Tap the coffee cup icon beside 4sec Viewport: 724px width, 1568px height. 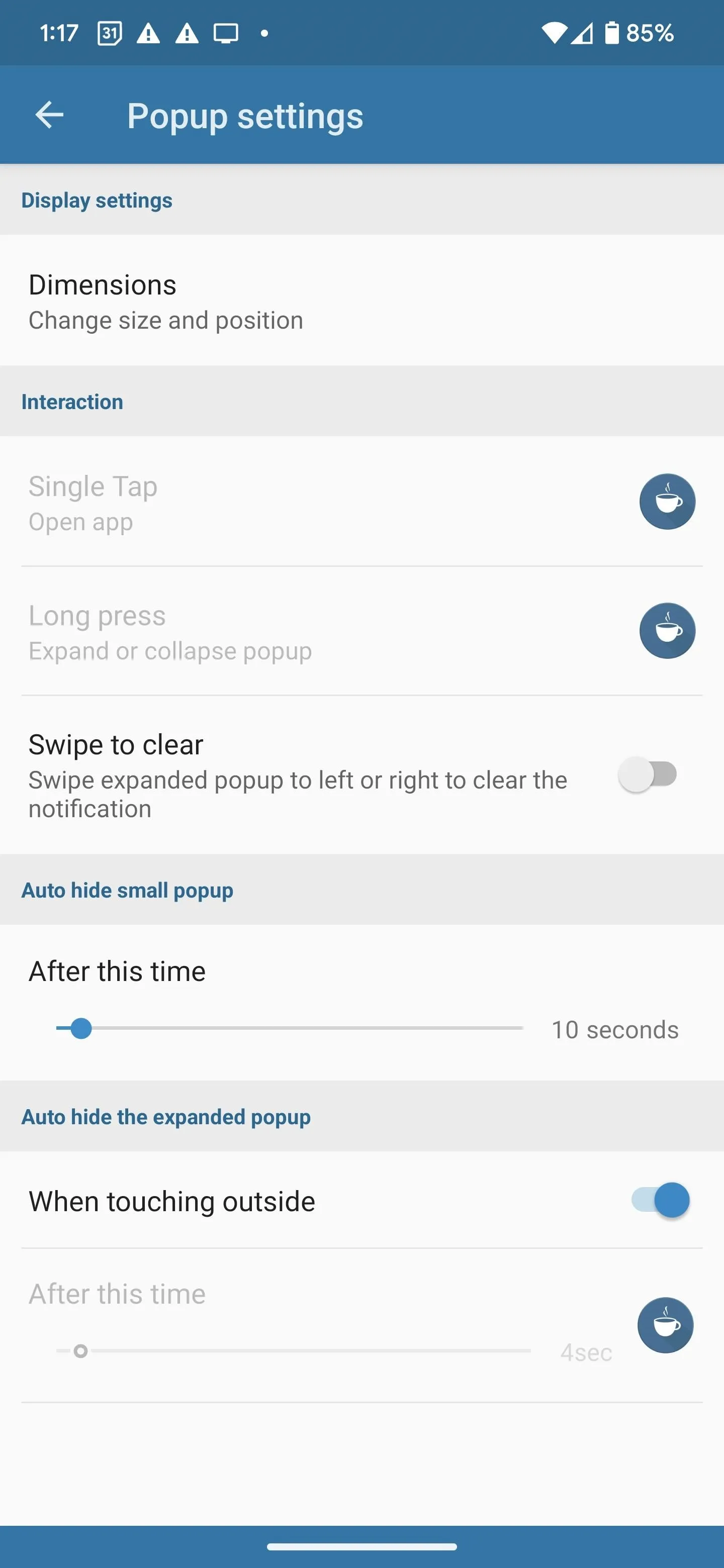[665, 1325]
